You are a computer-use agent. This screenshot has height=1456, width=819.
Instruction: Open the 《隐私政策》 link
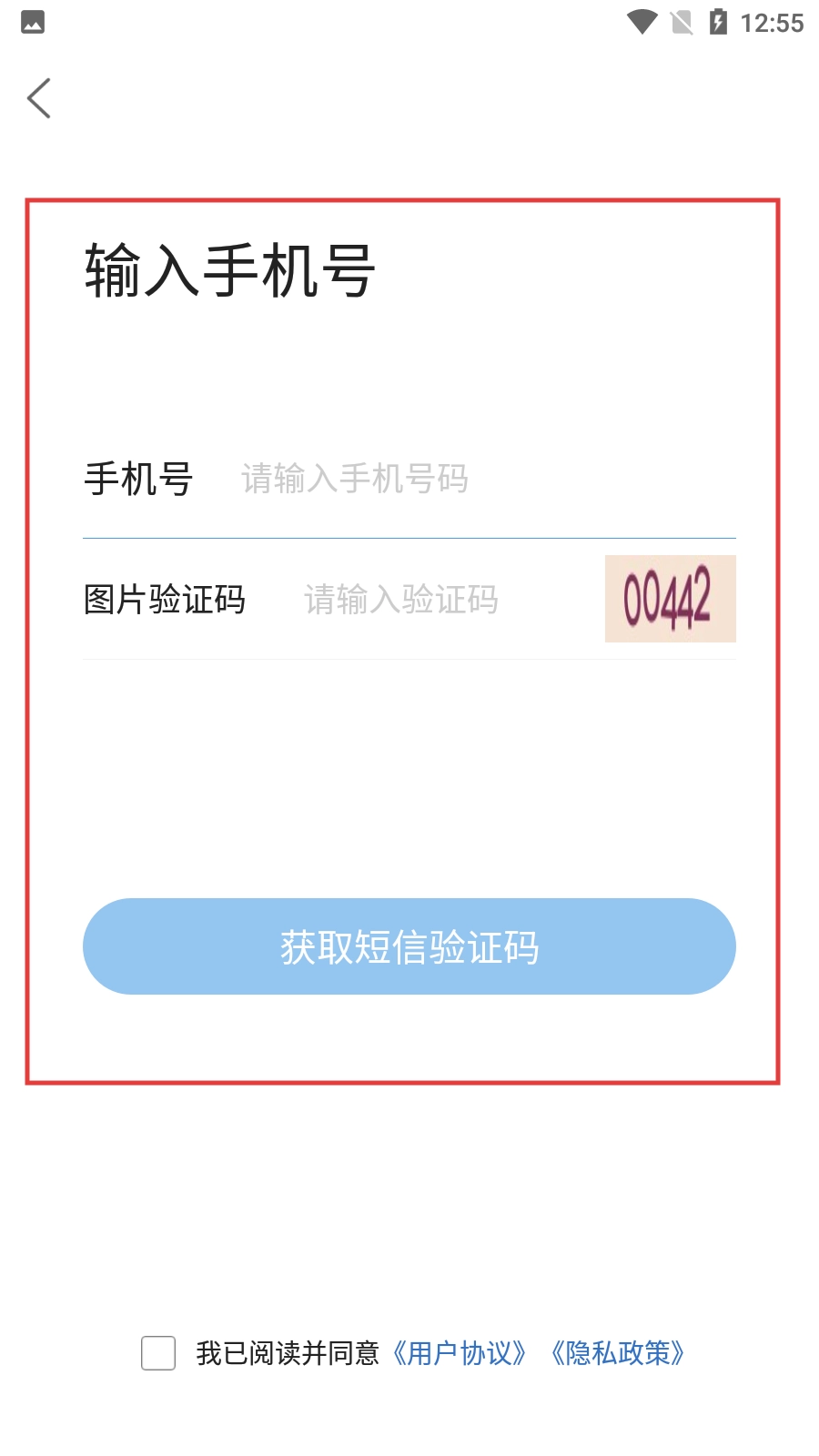[x=618, y=1353]
